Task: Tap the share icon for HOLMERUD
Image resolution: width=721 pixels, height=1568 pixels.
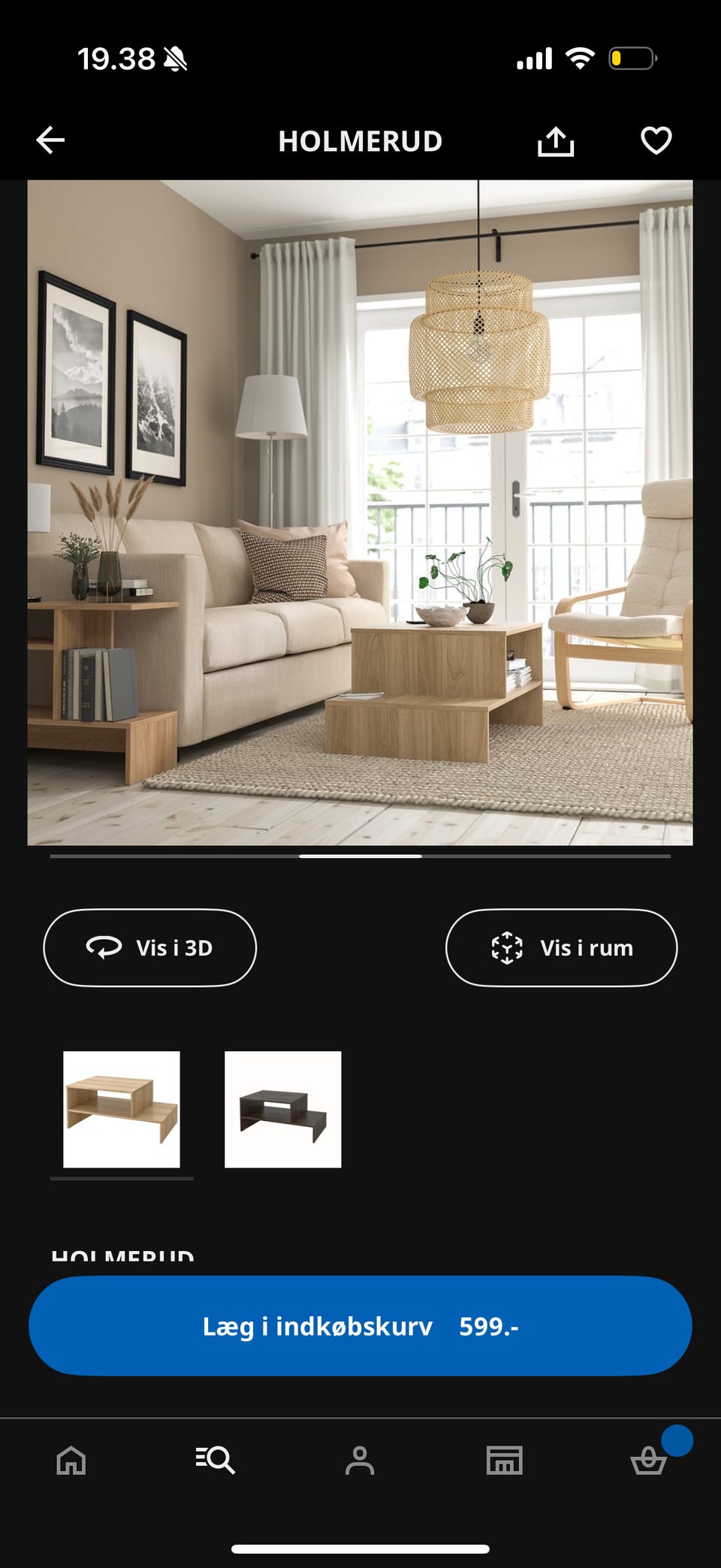Action: (556, 140)
